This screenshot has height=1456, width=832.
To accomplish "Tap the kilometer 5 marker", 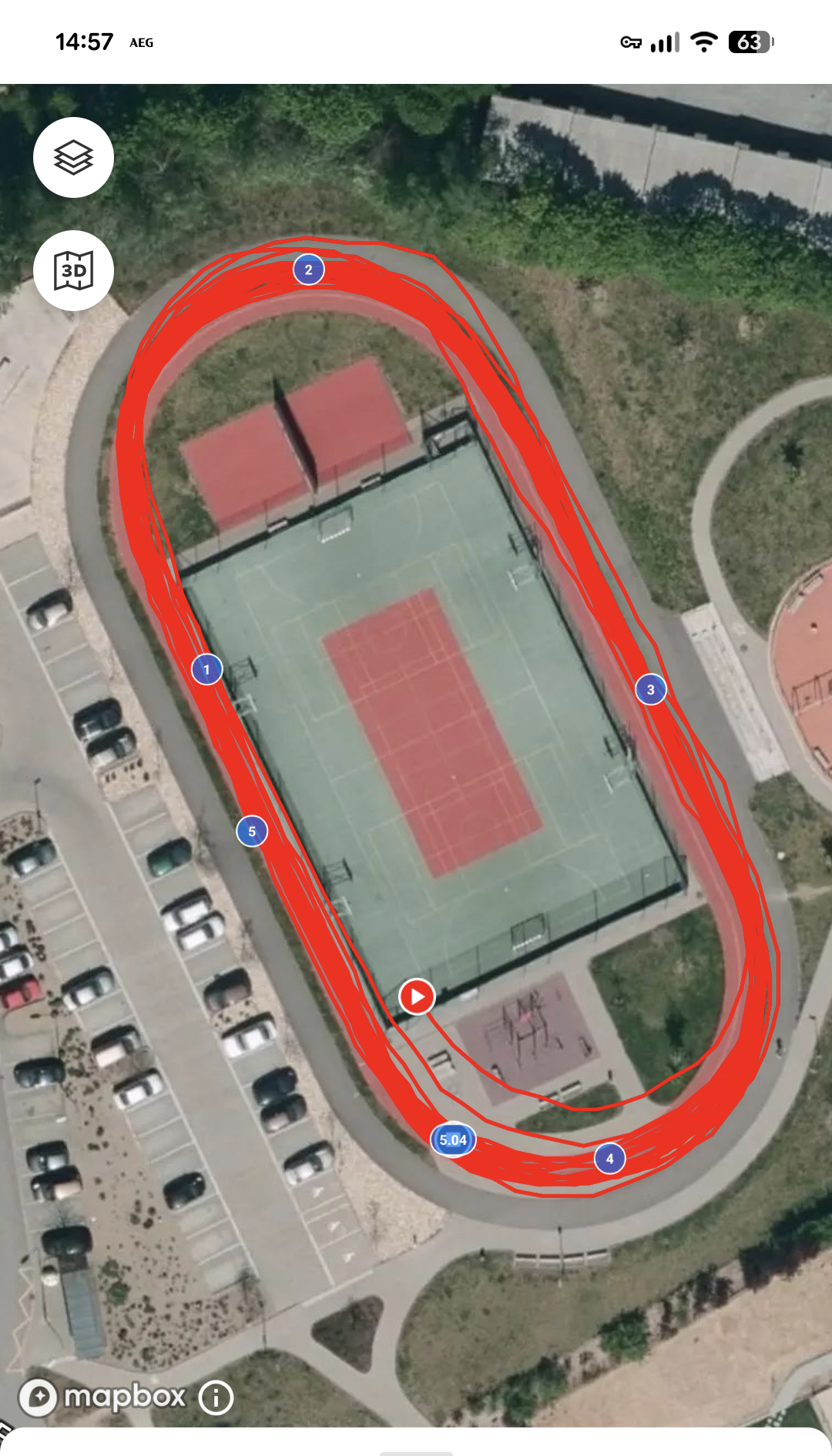I will [252, 832].
